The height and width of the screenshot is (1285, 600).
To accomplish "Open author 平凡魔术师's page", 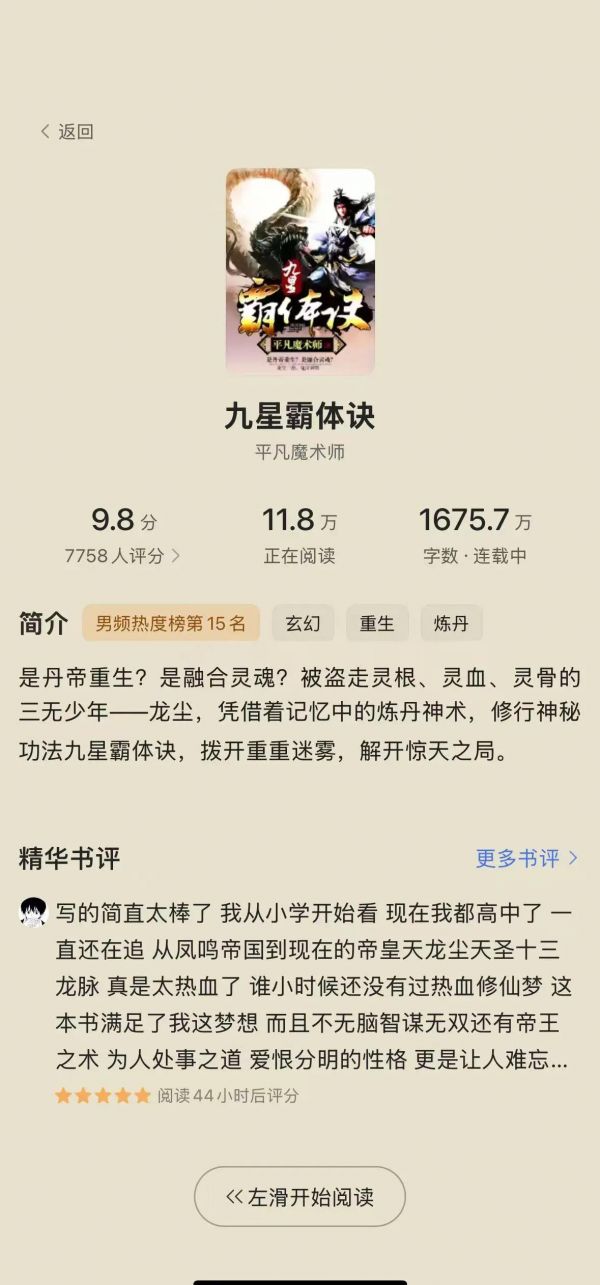I will tap(300, 452).
